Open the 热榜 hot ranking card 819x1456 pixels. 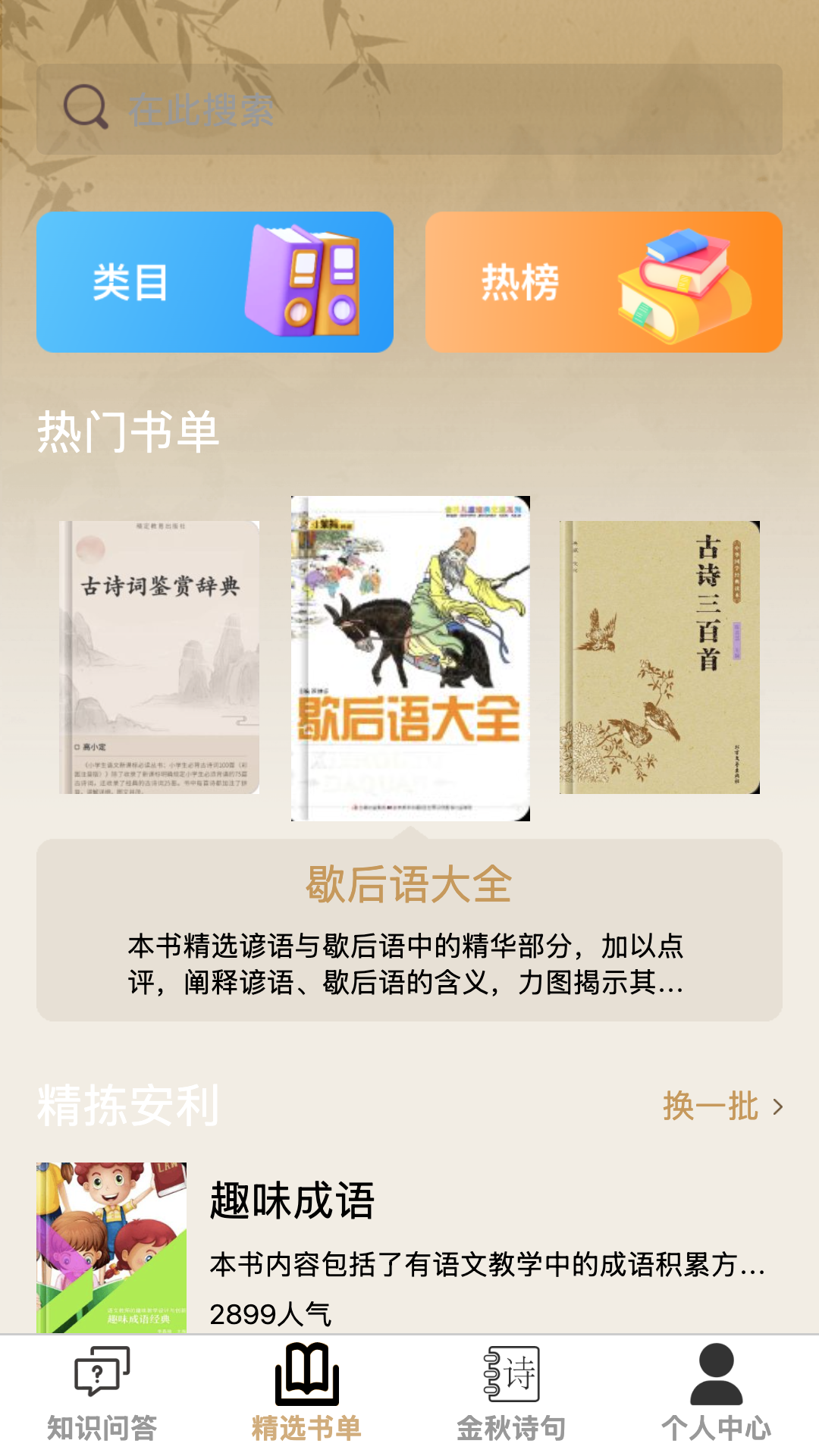point(604,282)
